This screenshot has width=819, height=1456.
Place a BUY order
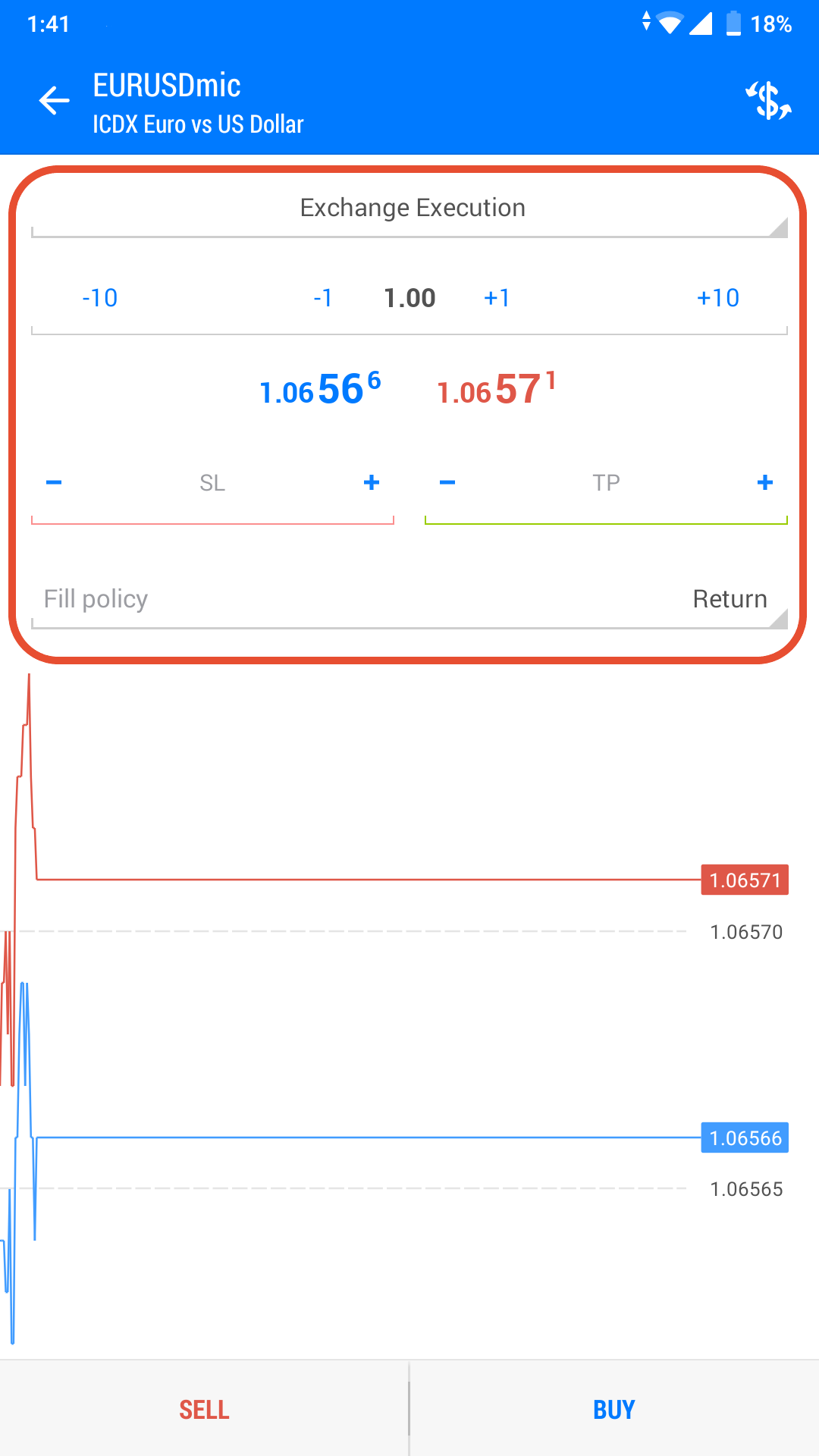[x=614, y=1409]
